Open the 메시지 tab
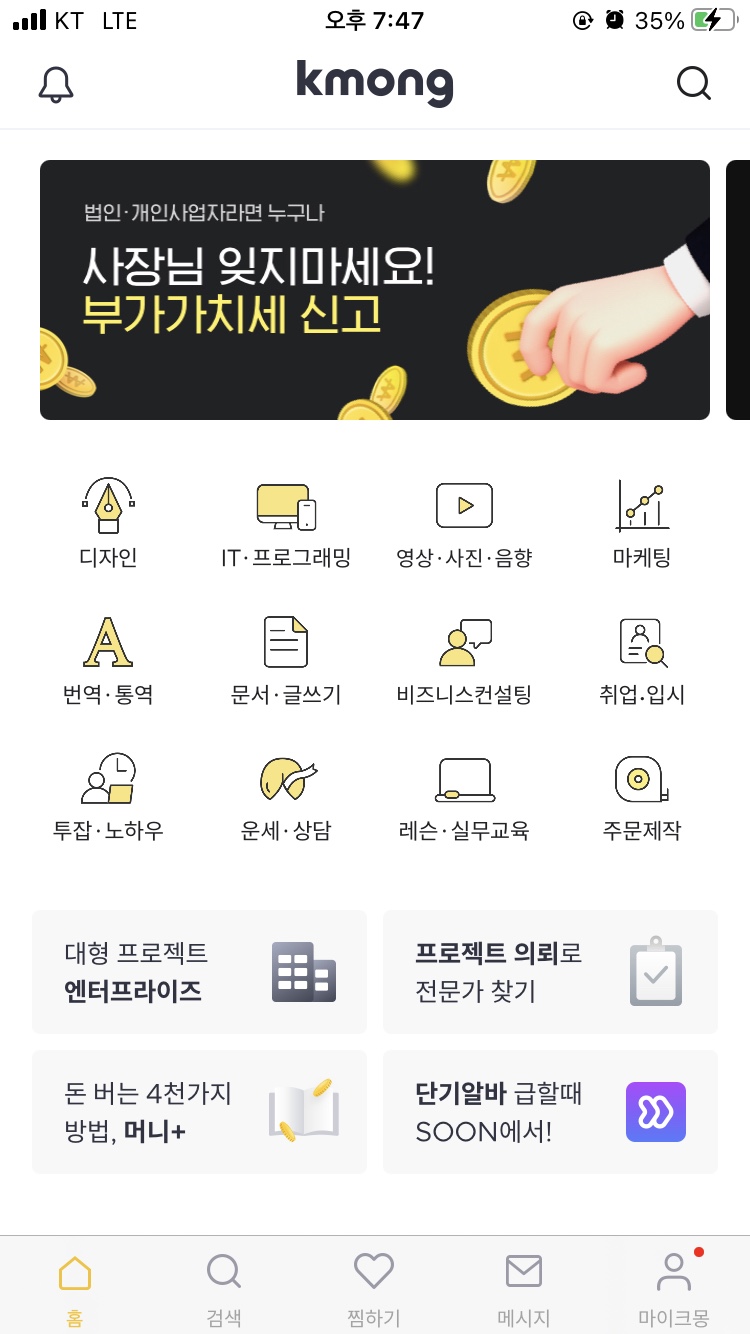 pos(524,1285)
